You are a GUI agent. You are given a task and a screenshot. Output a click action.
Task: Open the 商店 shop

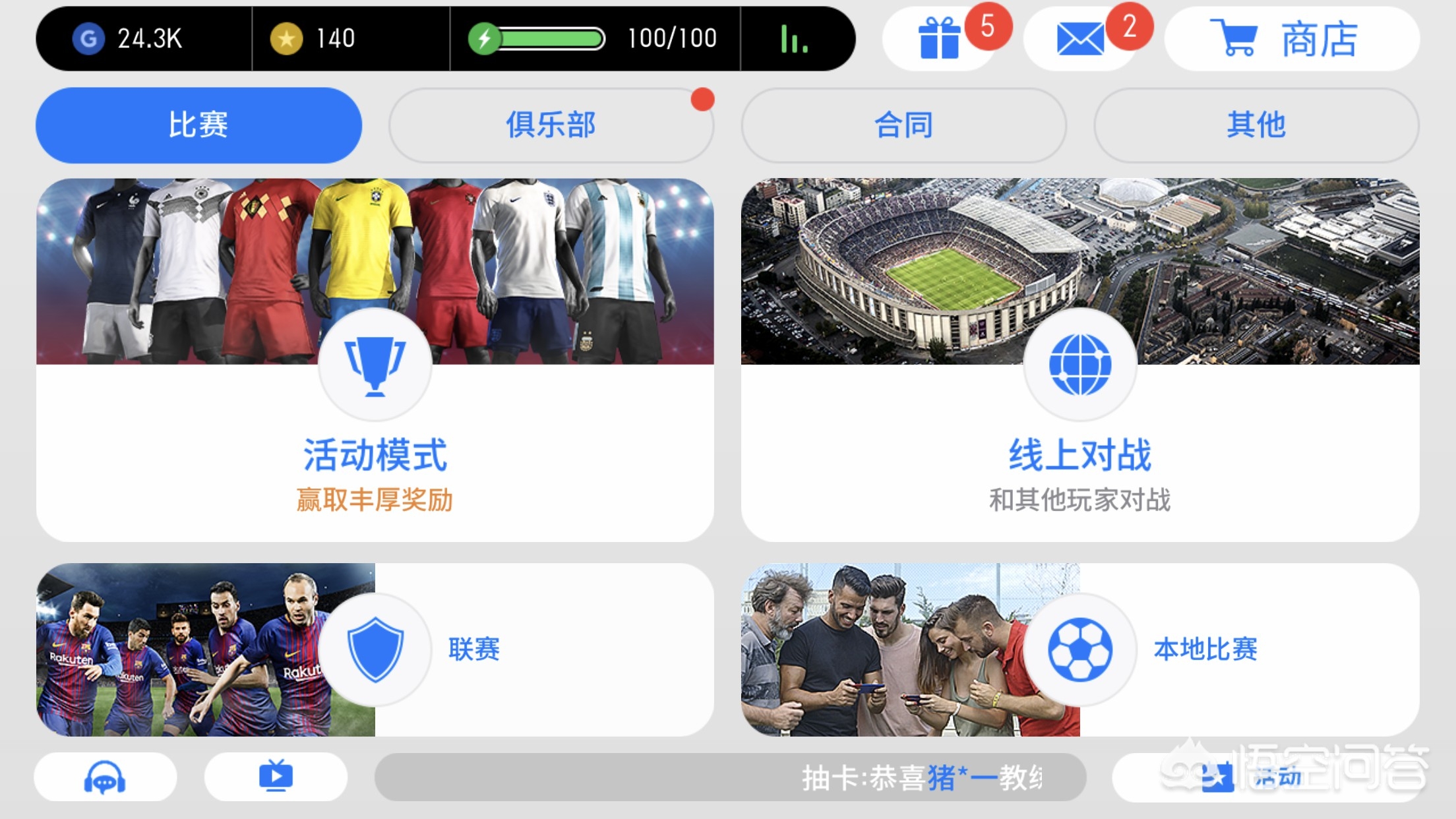coord(1291,39)
